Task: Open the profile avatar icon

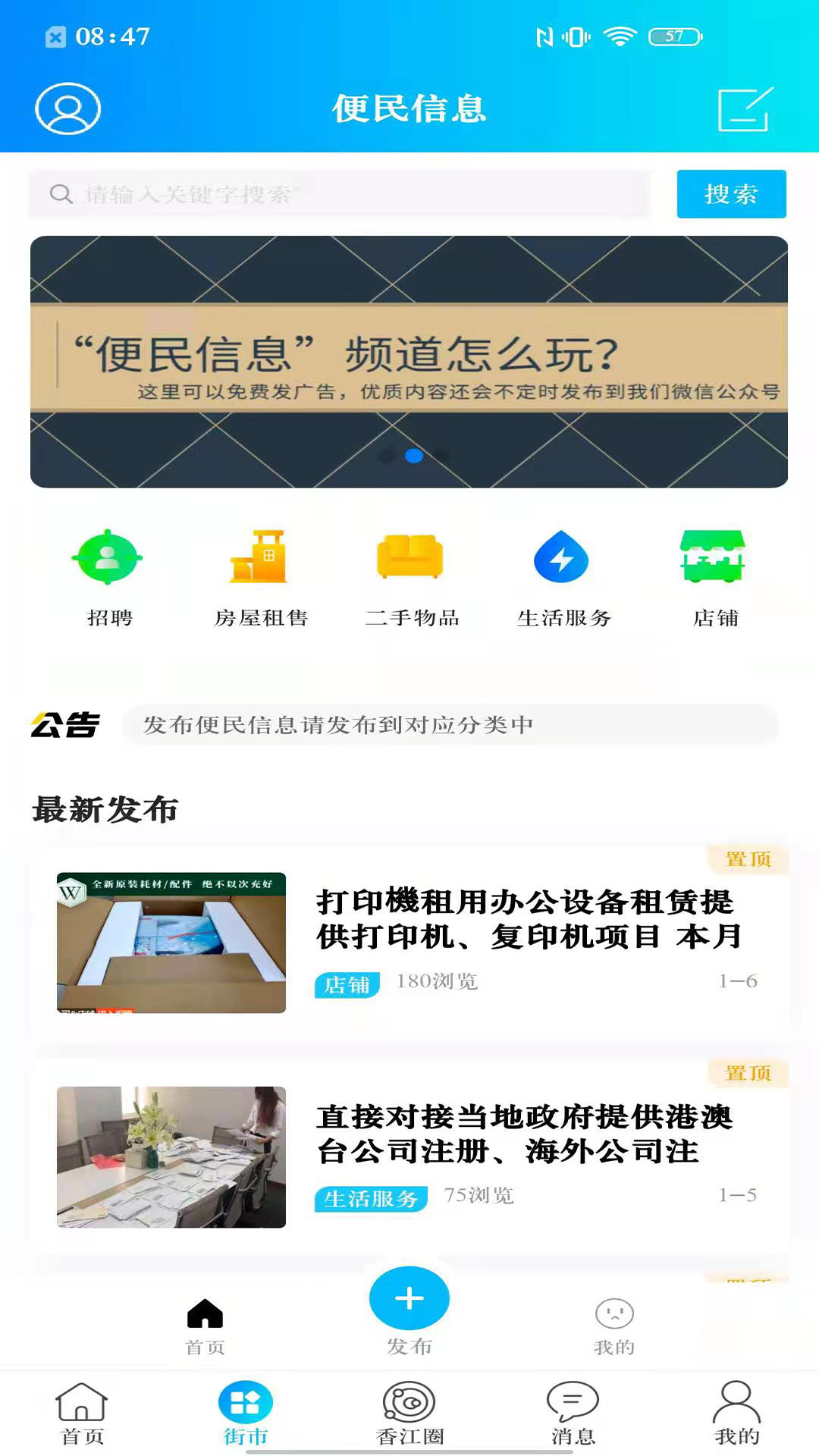Action: point(67,108)
